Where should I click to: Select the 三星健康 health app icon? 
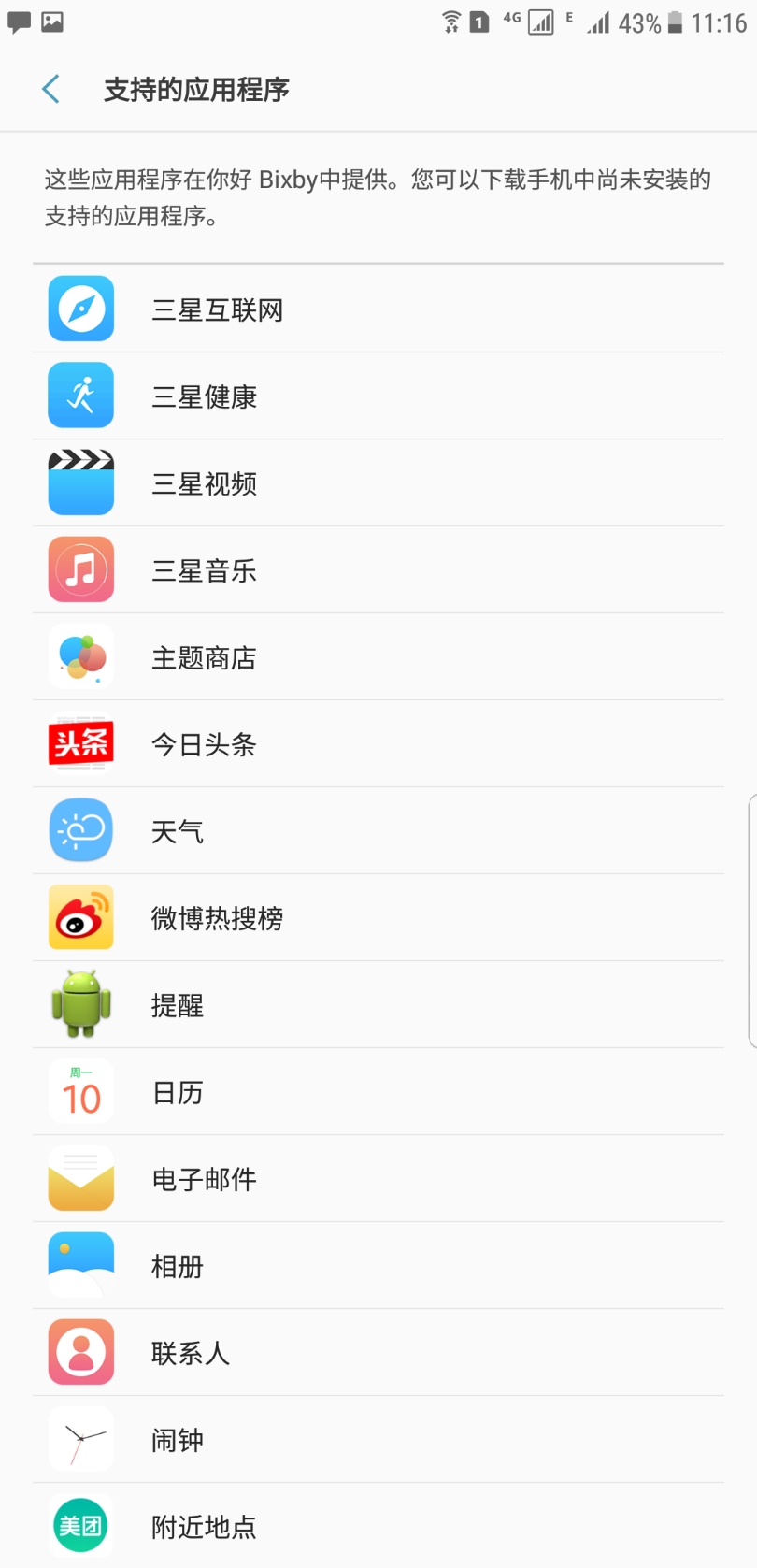tap(80, 395)
